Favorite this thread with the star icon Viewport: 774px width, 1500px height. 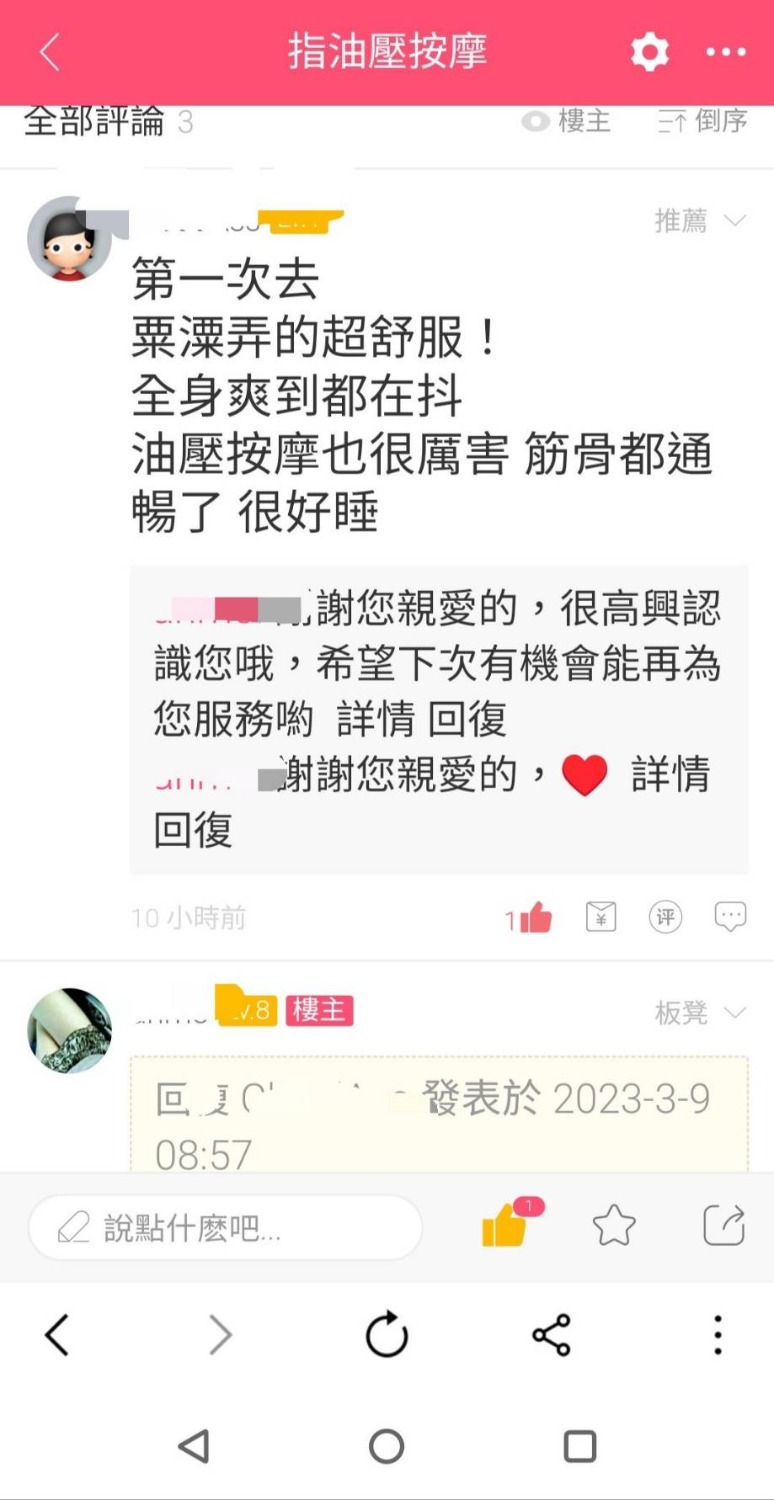[613, 1225]
